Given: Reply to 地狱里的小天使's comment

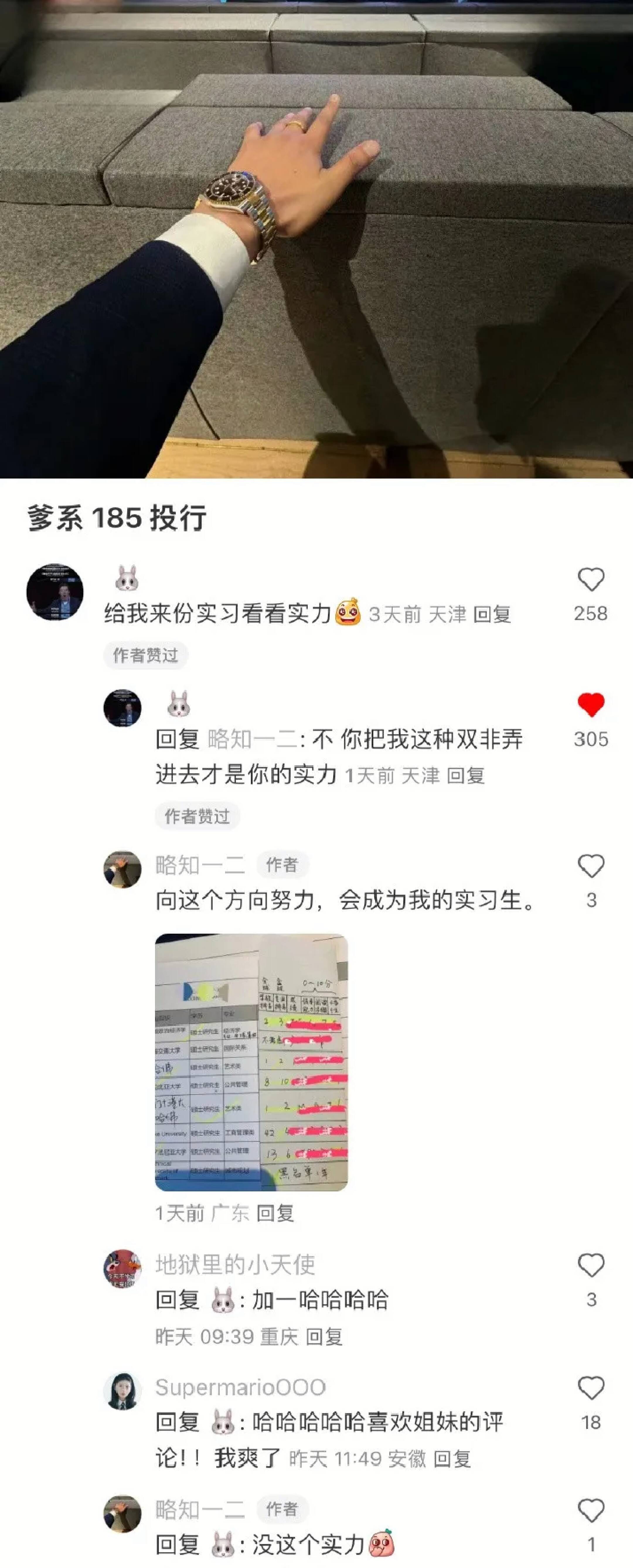Looking at the screenshot, I should tap(324, 1337).
